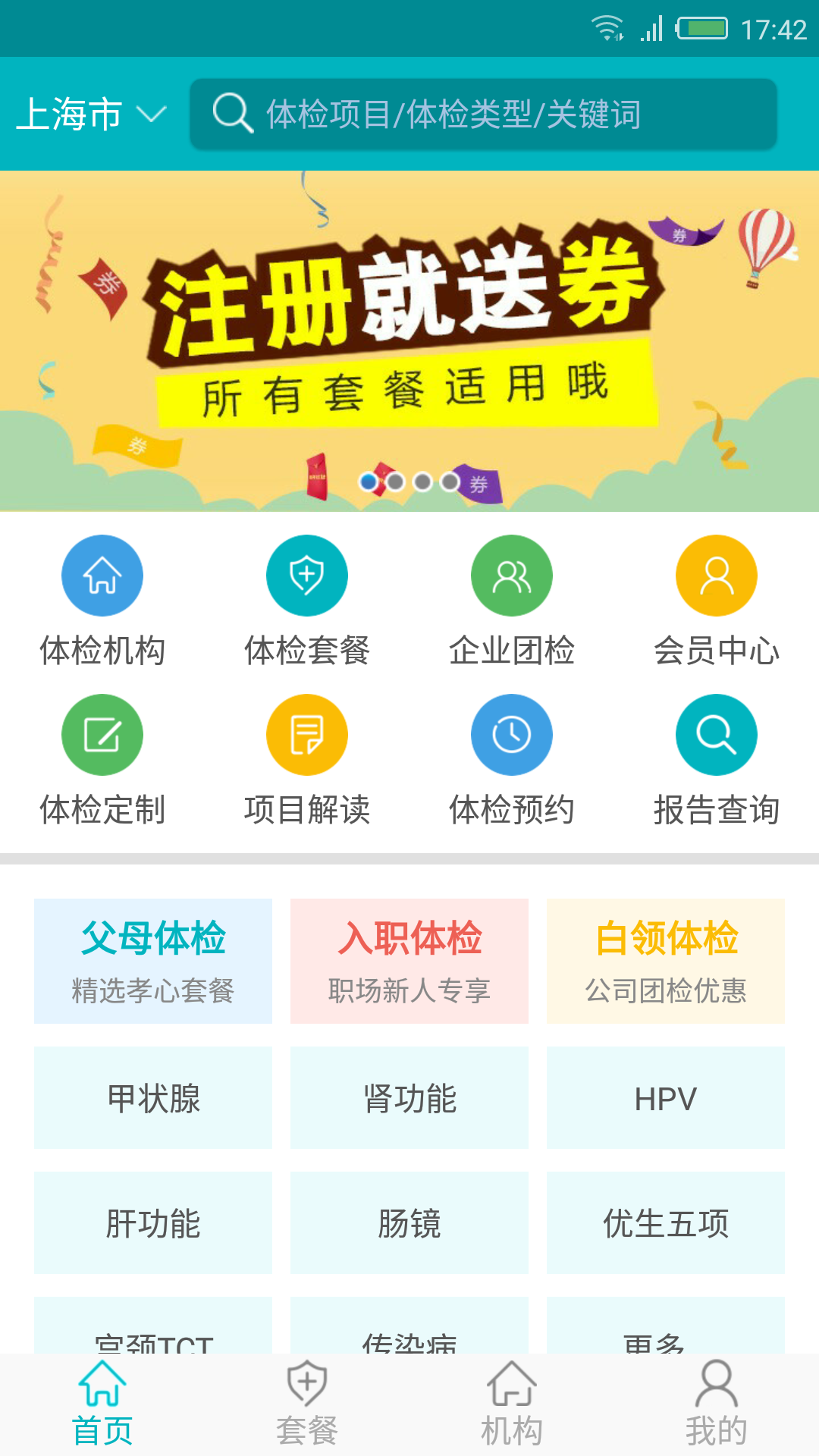Viewport: 819px width, 1456px height.
Task: Tap the search input field
Action: click(485, 114)
